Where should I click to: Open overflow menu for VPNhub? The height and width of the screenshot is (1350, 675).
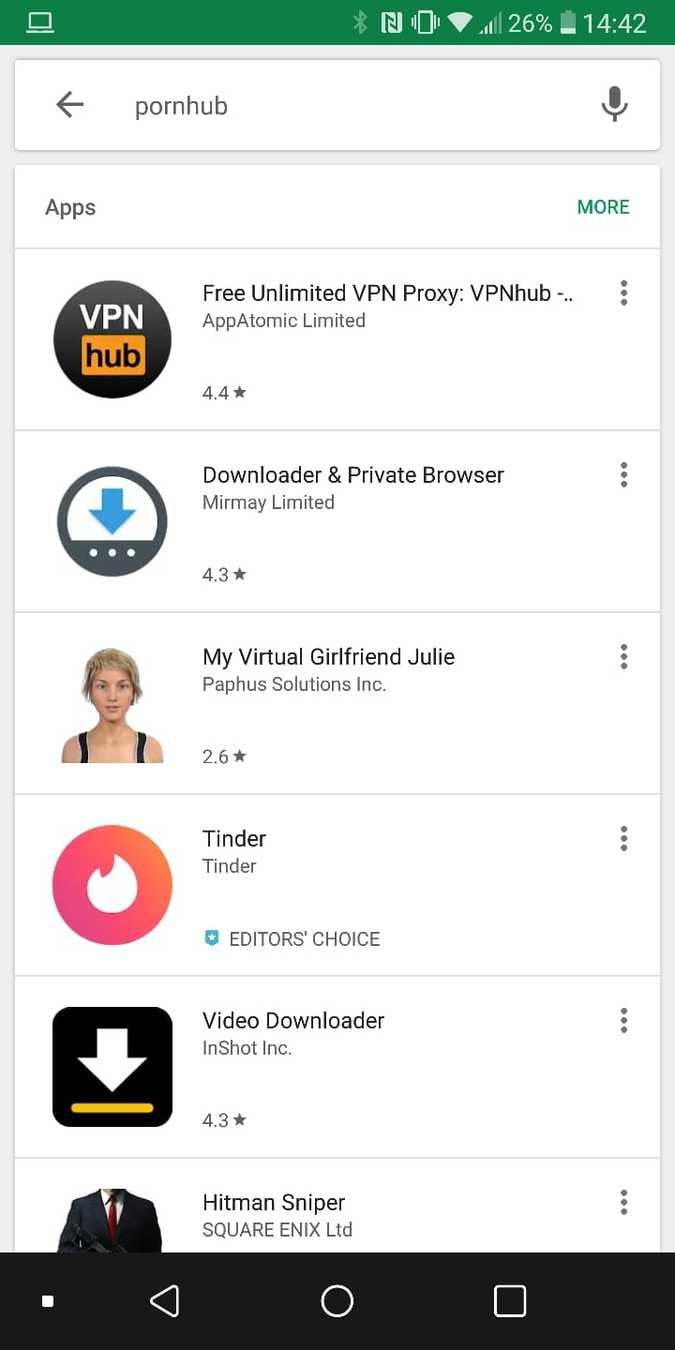pos(624,293)
